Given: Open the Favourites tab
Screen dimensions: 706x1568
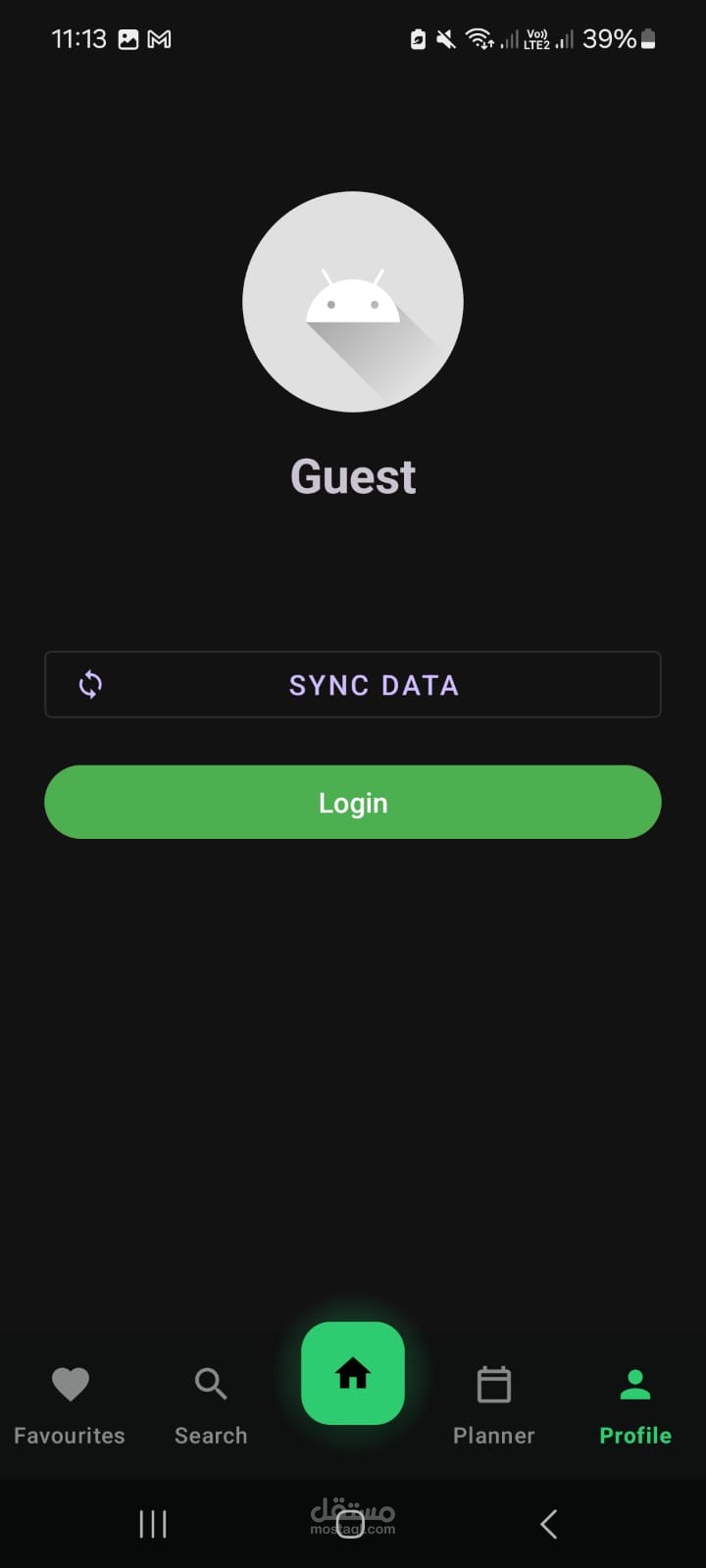Looking at the screenshot, I should [70, 1405].
